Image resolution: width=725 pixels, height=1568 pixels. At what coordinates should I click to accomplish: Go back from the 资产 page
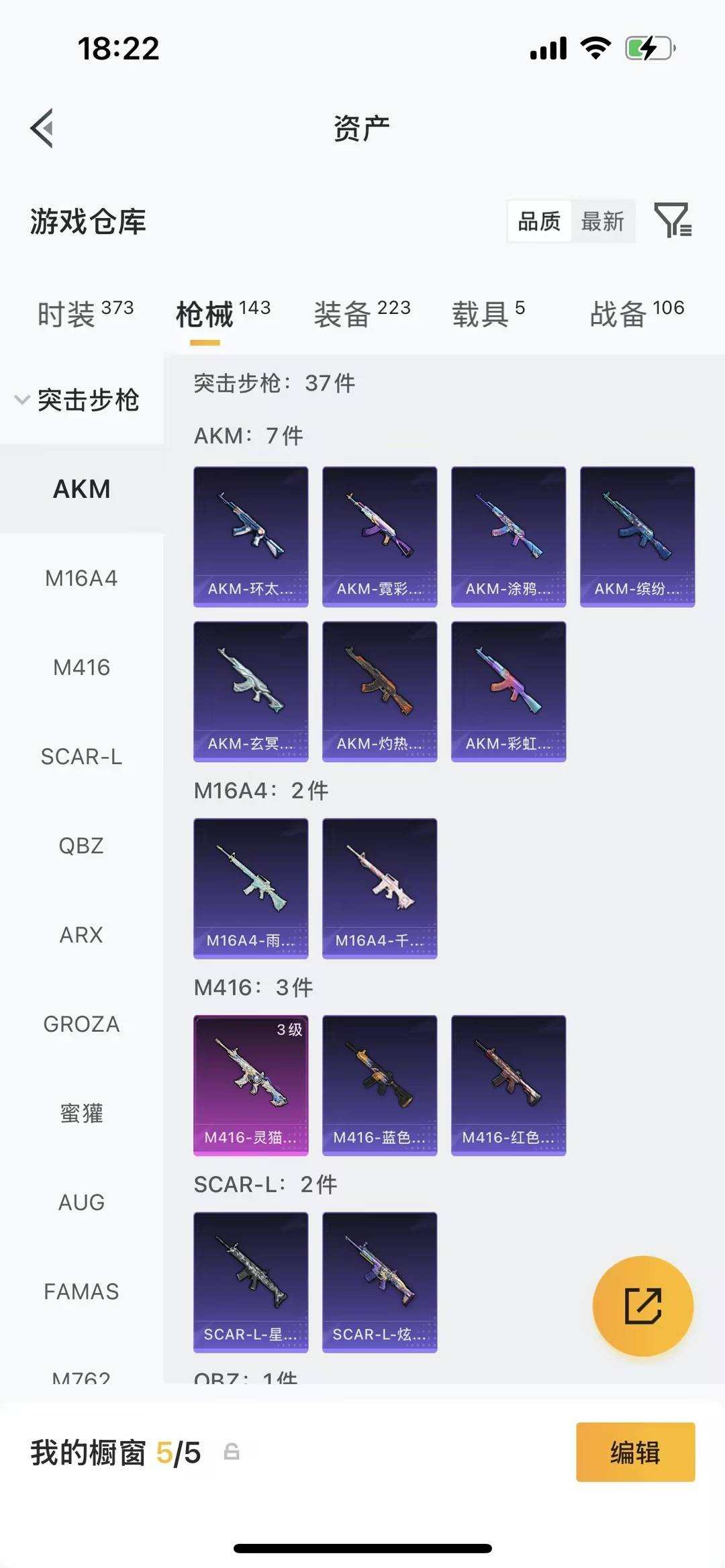[42, 128]
